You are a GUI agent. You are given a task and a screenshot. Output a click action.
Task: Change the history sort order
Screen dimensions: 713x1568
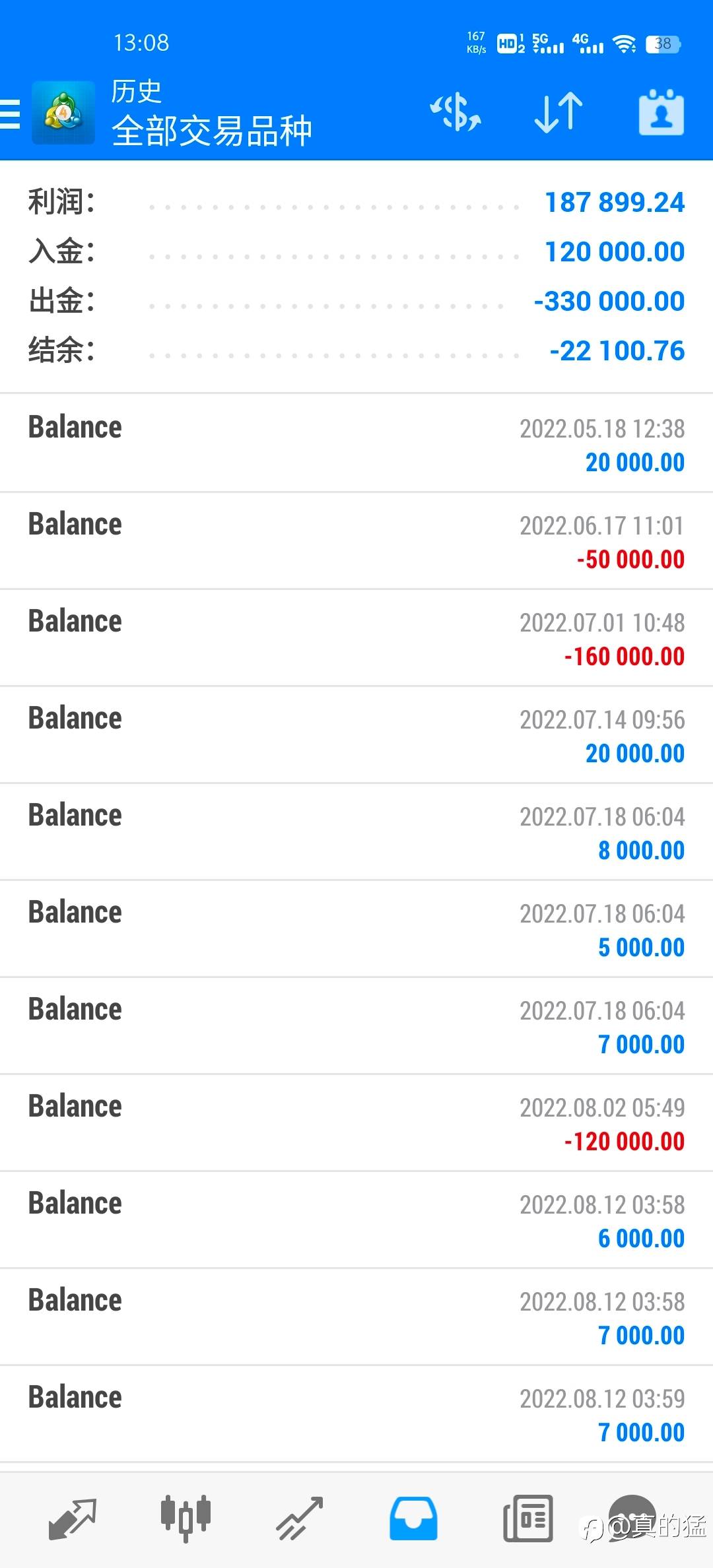click(x=559, y=112)
